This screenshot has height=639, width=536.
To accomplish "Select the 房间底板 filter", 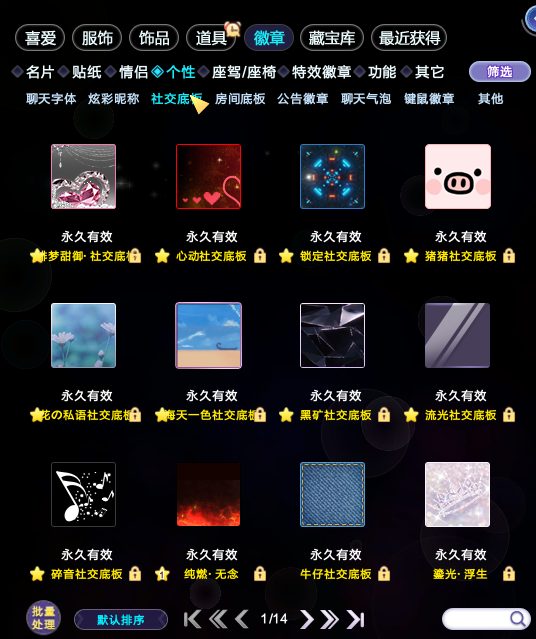I will (x=240, y=99).
